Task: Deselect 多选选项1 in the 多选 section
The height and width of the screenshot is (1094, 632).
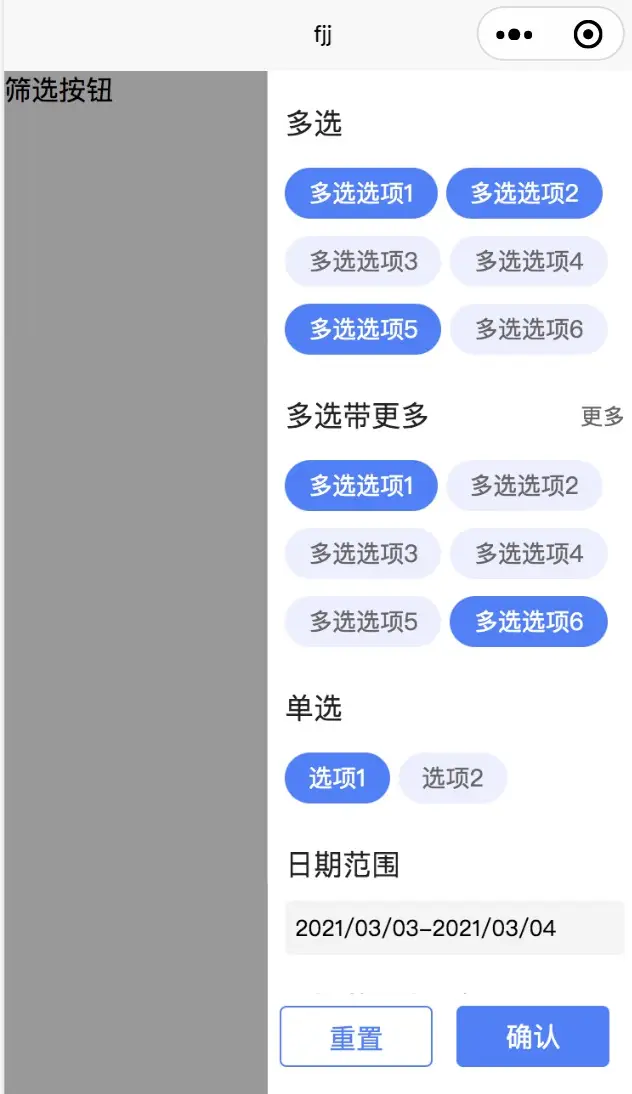Action: [361, 193]
